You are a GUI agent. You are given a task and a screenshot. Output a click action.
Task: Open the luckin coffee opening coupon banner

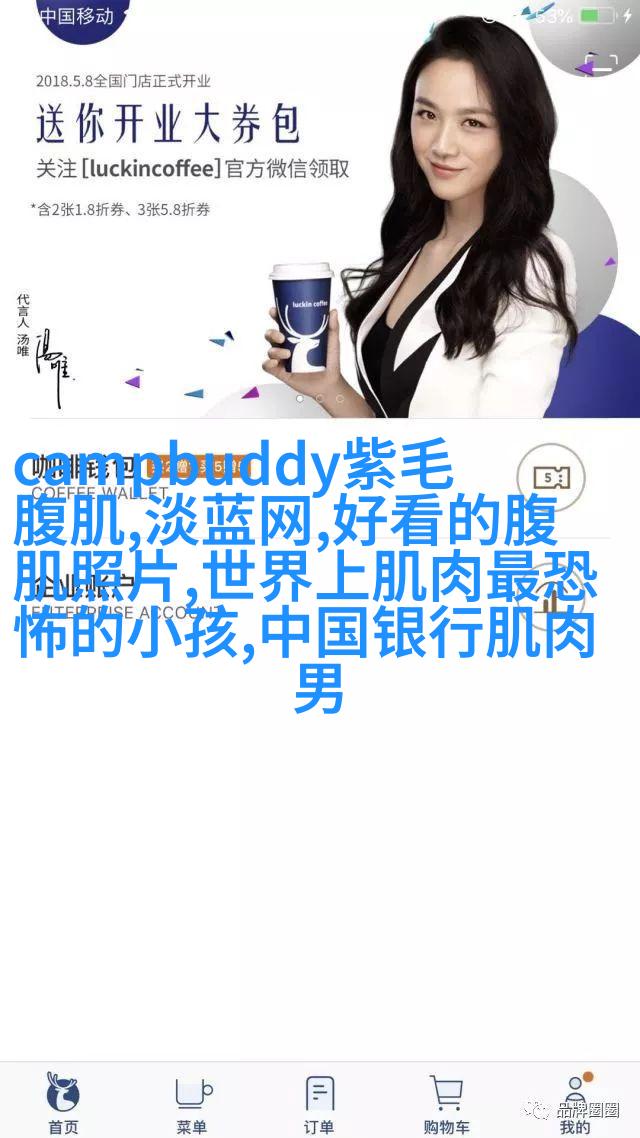point(320,210)
